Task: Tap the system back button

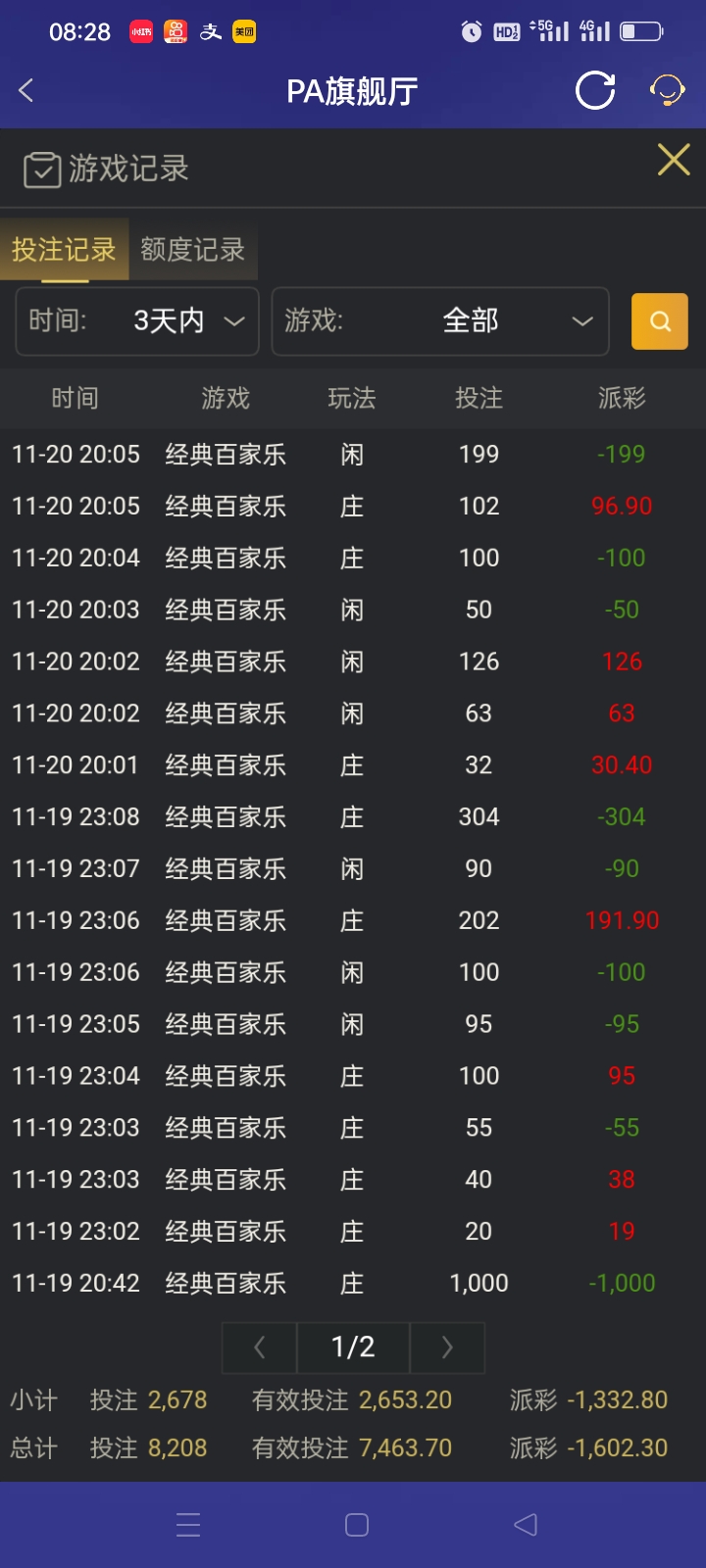Action: click(526, 1525)
